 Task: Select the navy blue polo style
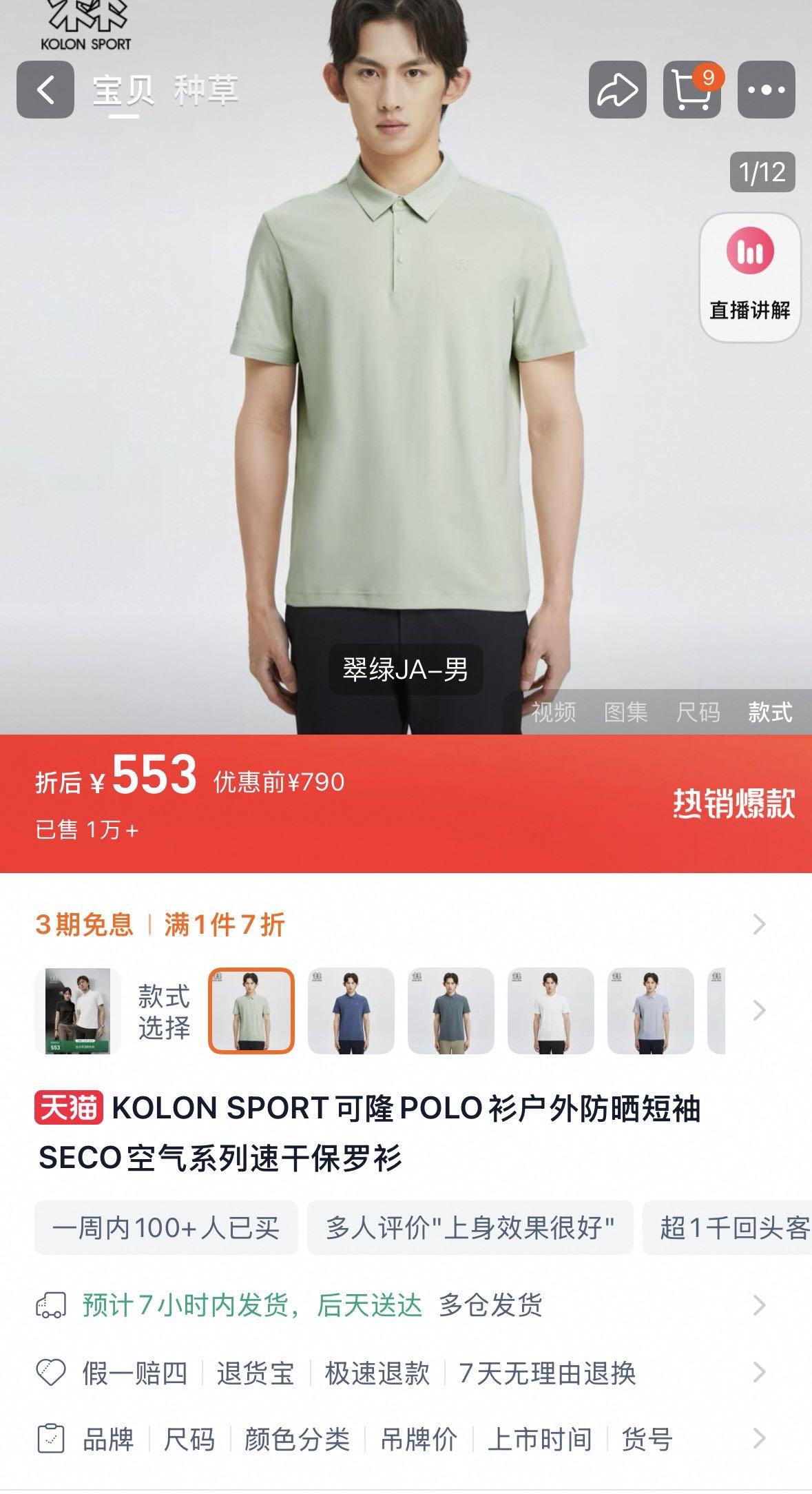tap(351, 1011)
